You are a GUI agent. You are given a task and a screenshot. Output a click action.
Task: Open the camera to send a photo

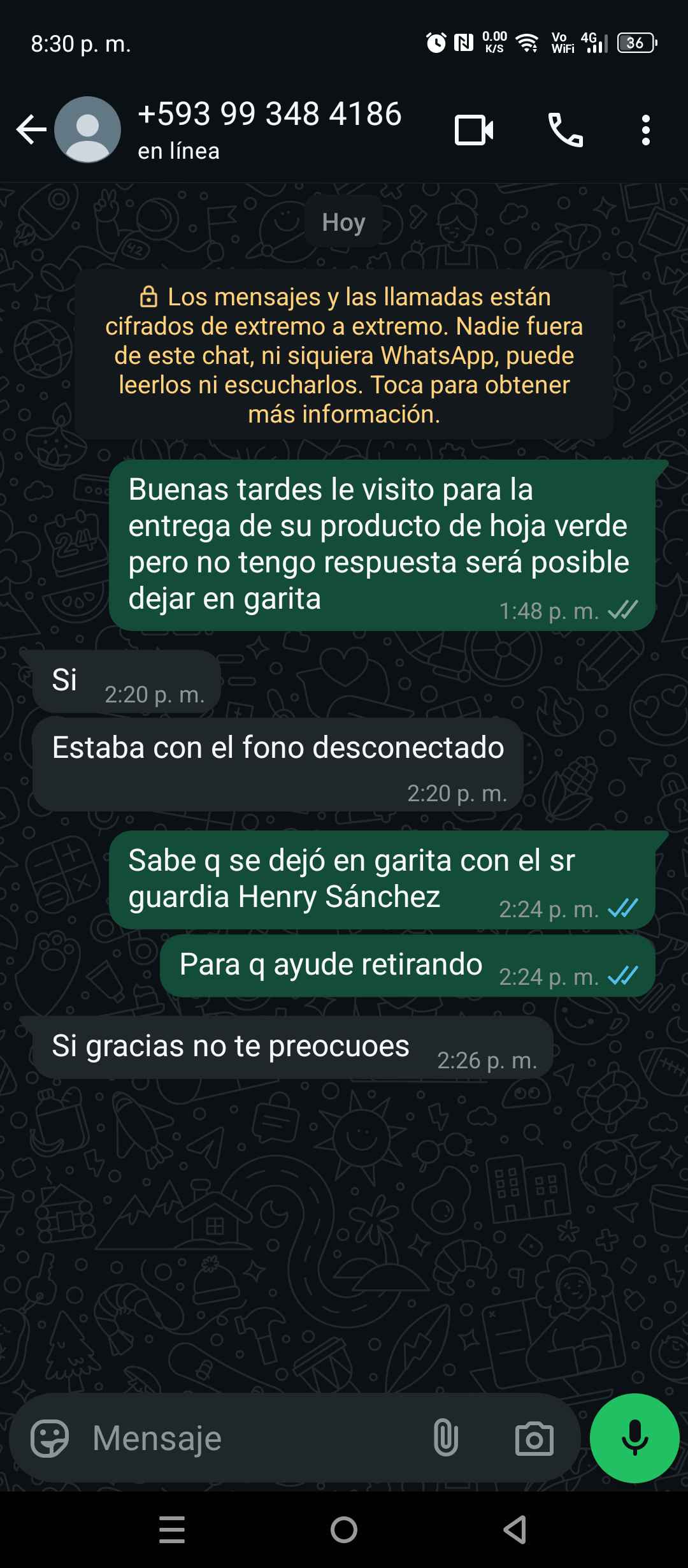(534, 1439)
